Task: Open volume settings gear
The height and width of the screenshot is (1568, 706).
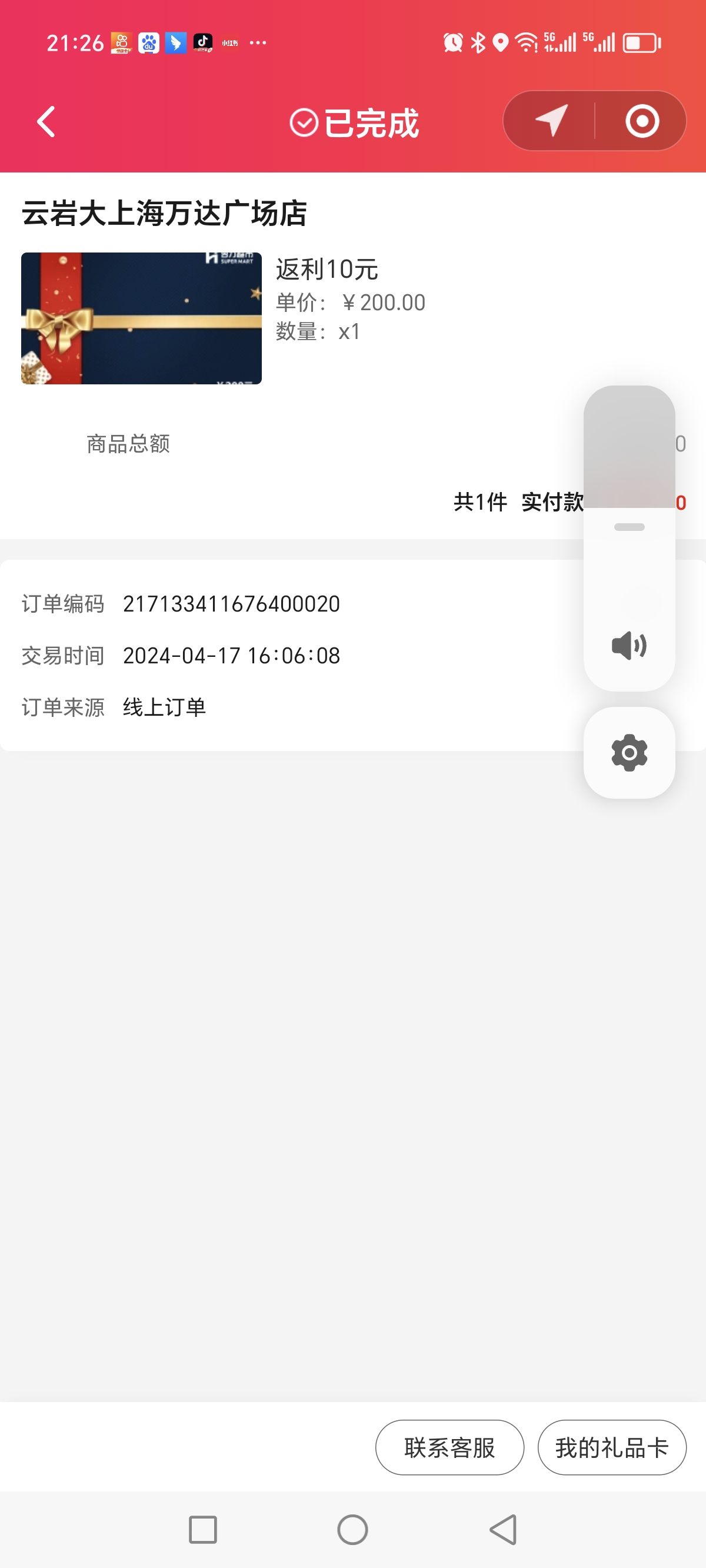Action: pos(629,753)
